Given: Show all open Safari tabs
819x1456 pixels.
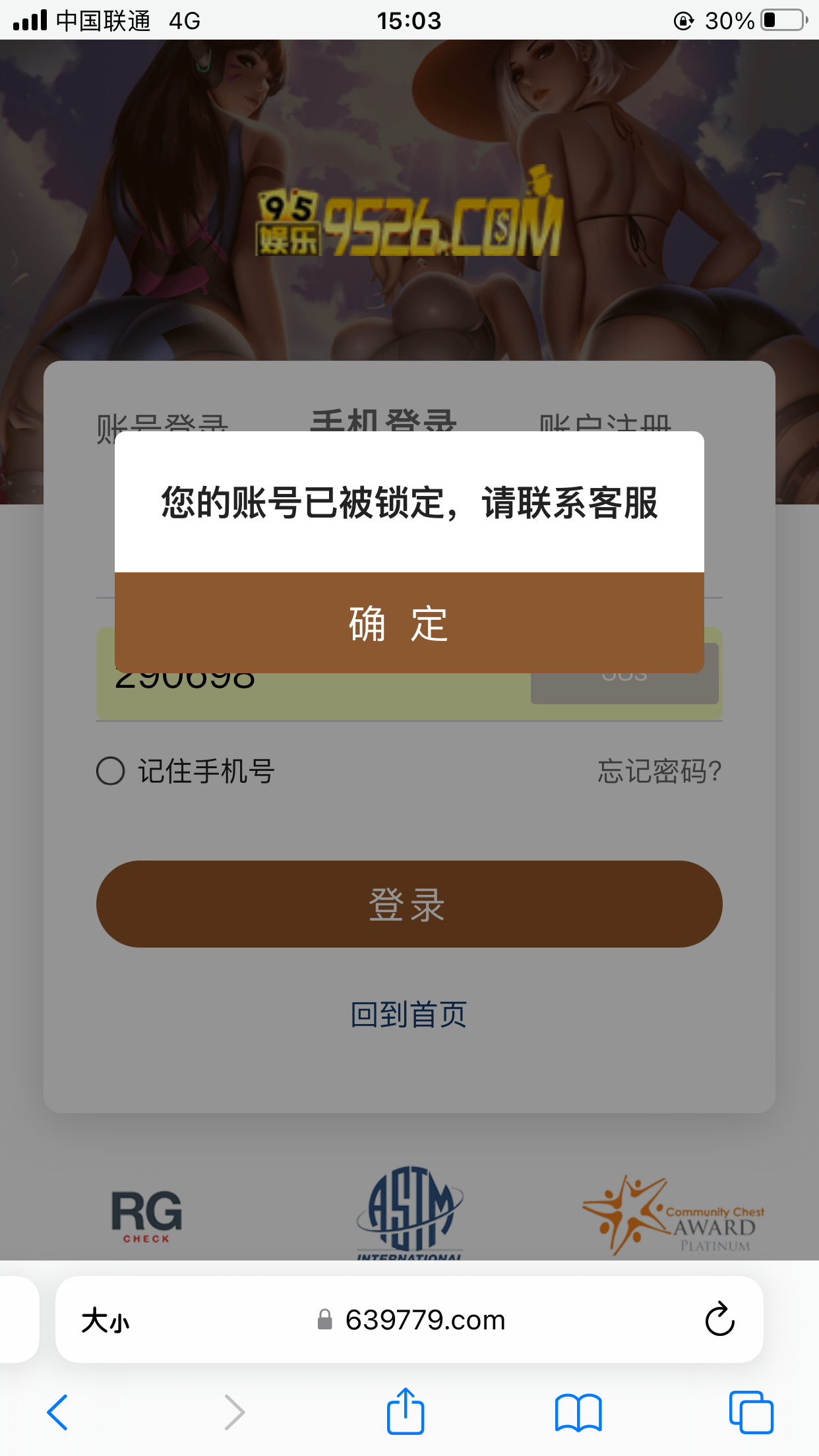Looking at the screenshot, I should coord(751,1412).
